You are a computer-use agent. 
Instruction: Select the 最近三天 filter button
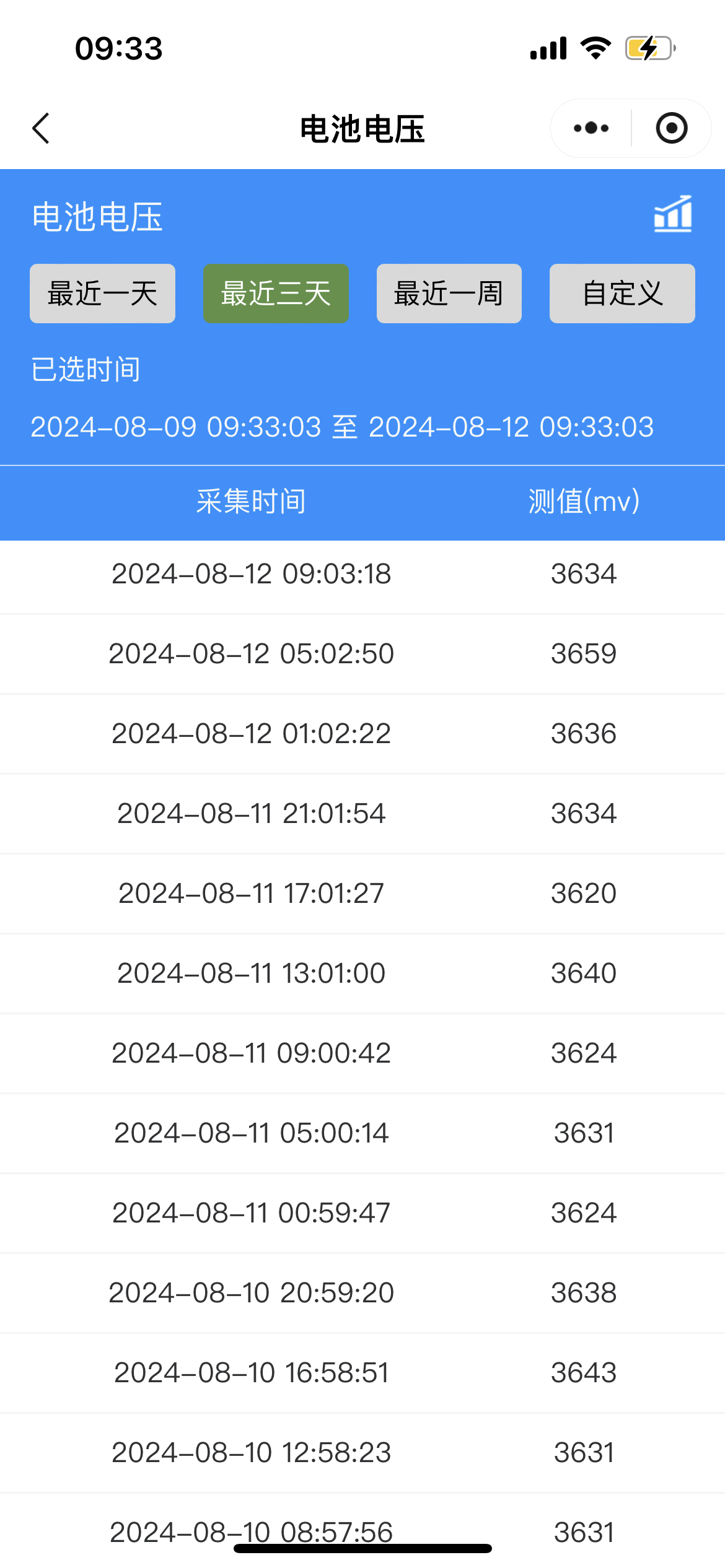point(276,294)
